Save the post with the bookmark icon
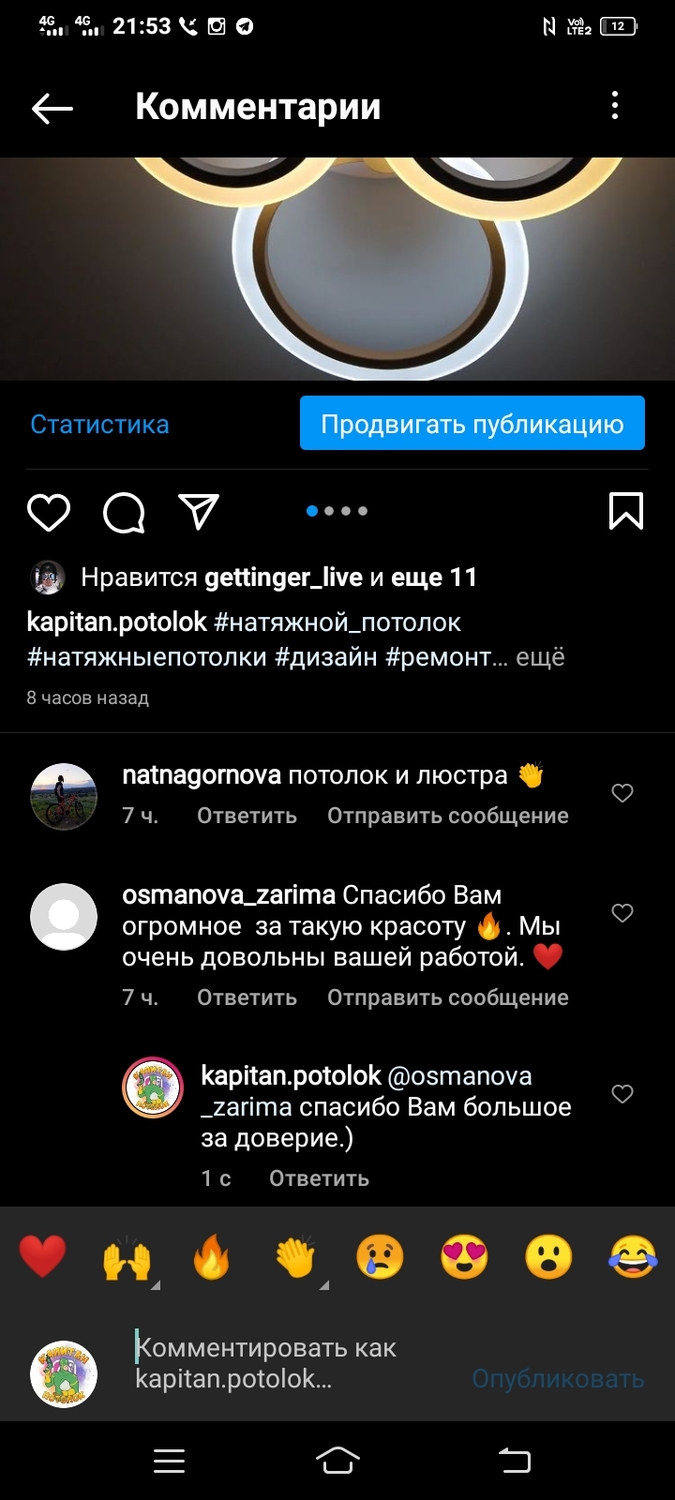Viewport: 675px width, 1500px height. (x=626, y=511)
